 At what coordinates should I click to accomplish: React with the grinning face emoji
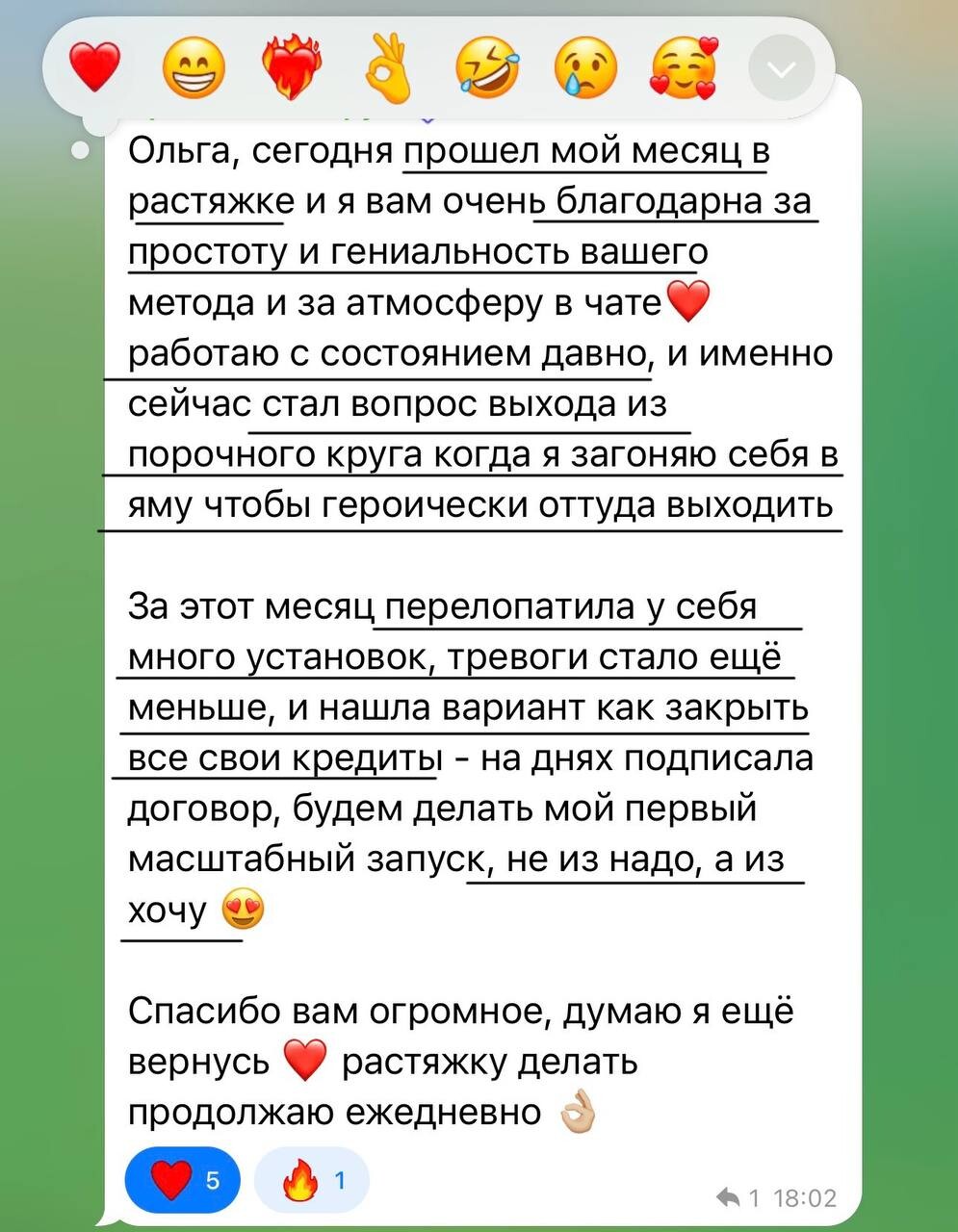193,69
